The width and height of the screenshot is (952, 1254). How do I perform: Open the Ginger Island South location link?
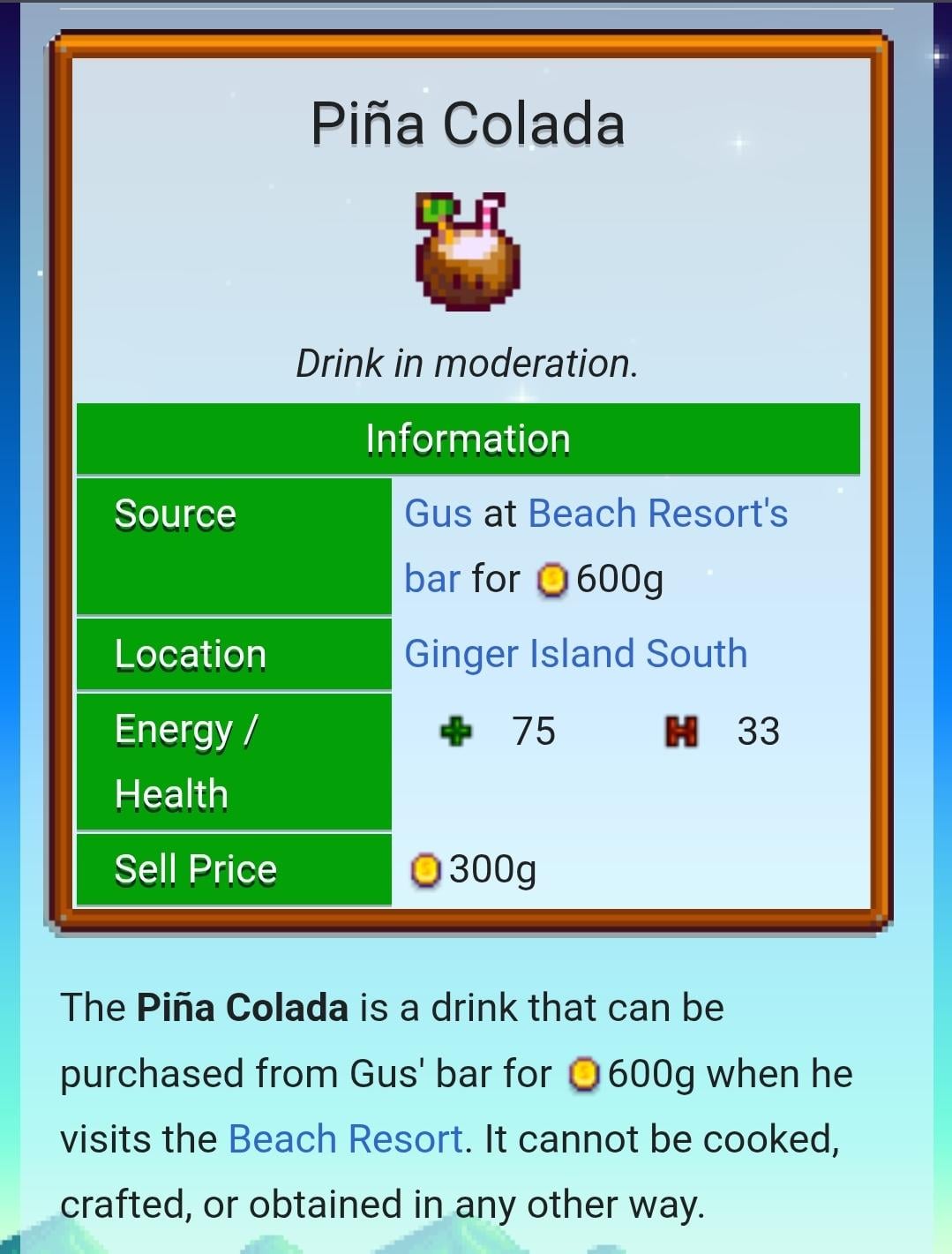point(575,654)
